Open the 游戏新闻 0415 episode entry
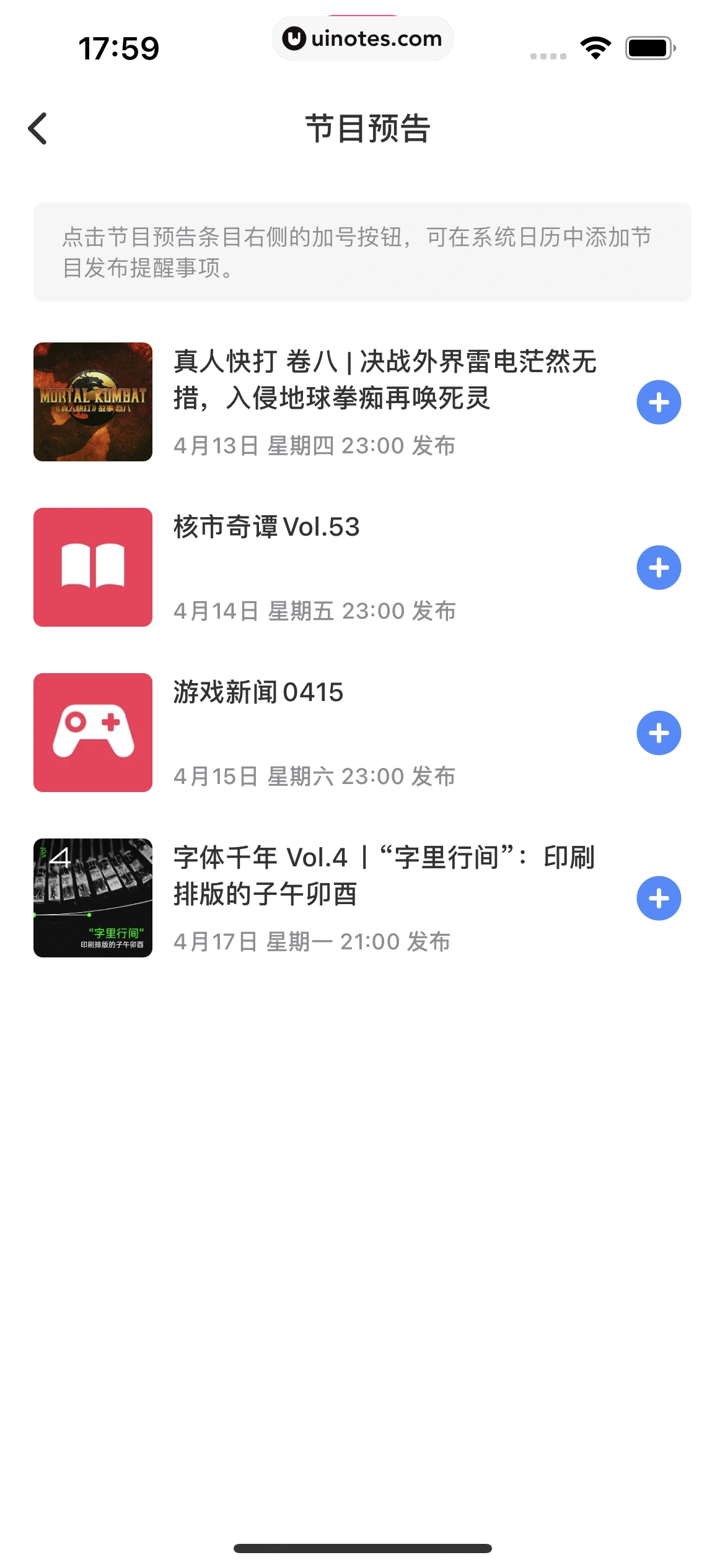Viewport: 725px width, 1568px height. pos(310,731)
